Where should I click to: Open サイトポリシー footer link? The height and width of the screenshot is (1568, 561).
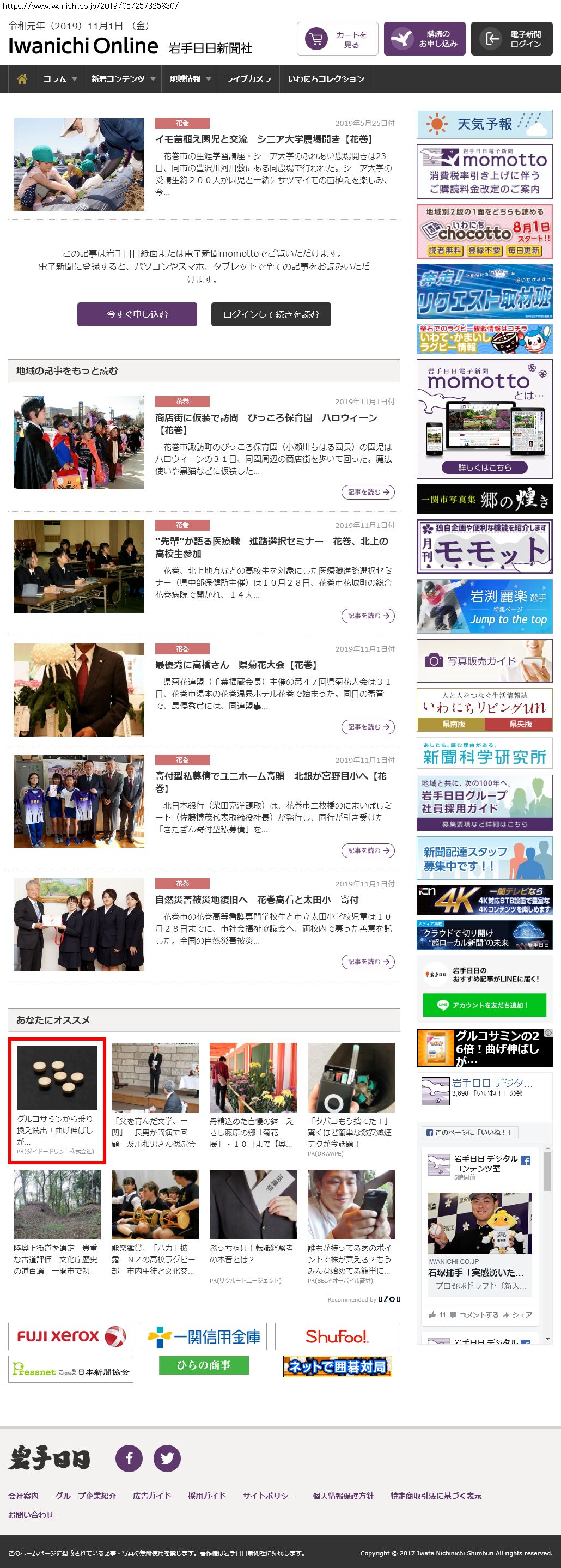click(269, 1496)
